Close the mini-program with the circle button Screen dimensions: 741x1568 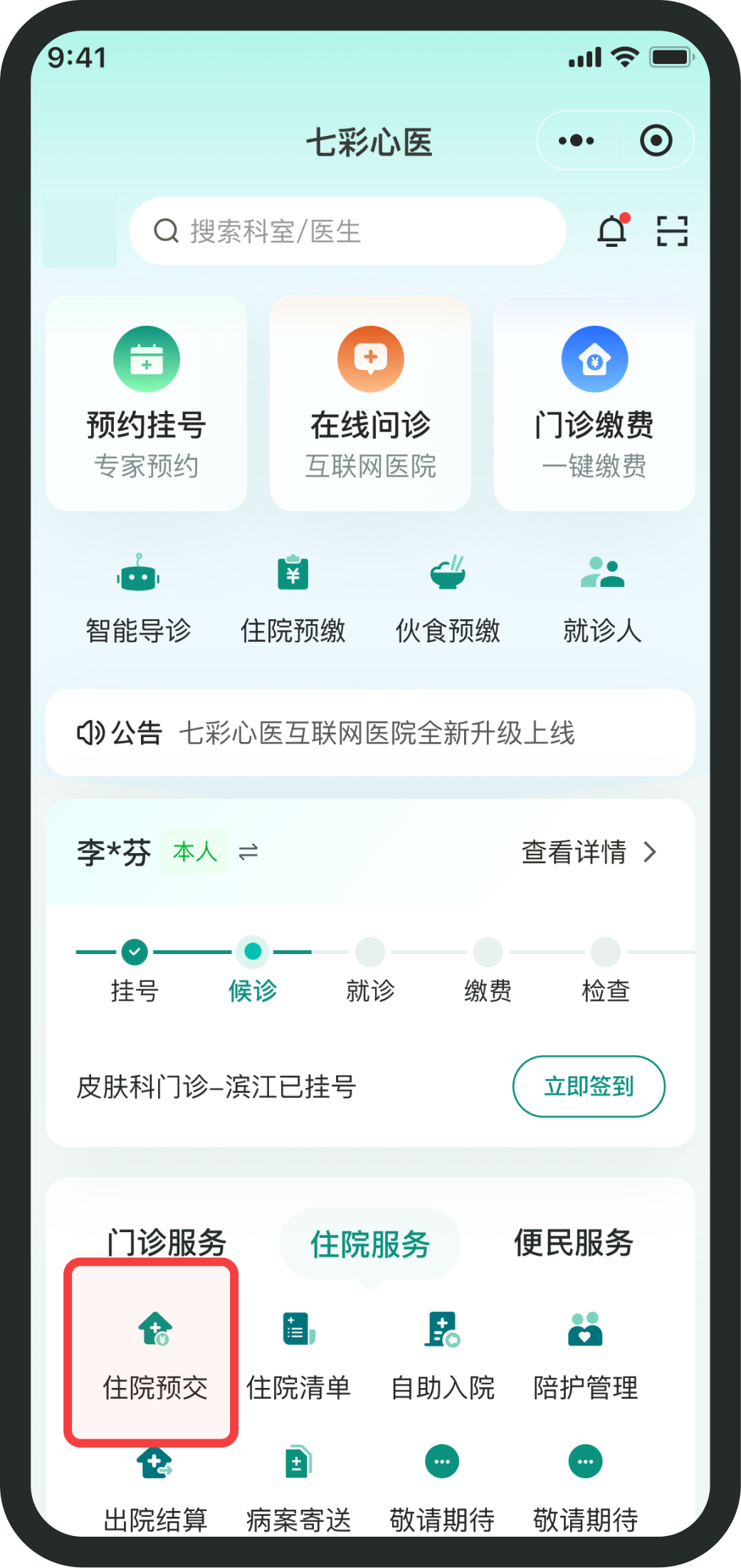(656, 141)
